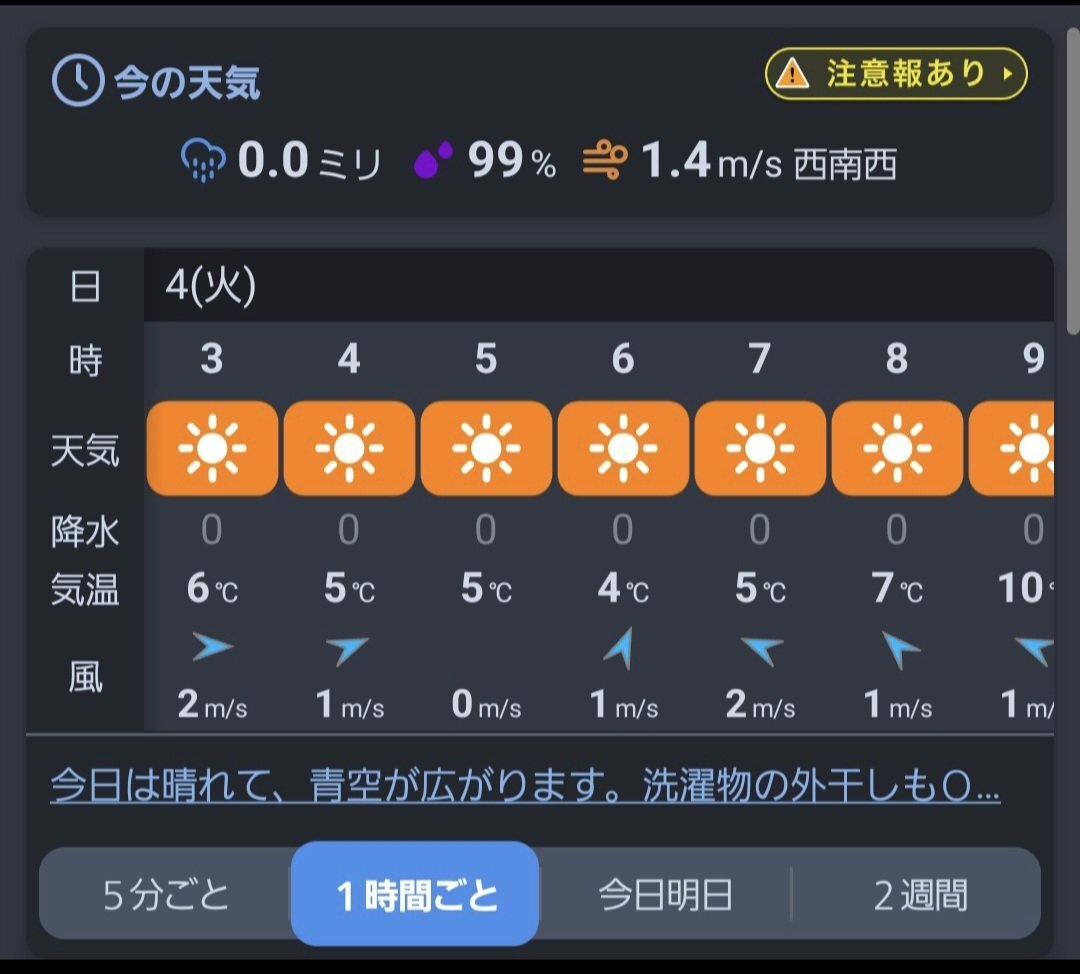This screenshot has width=1080, height=974.
Task: Switch to the 今日明日 forecast tab
Action: [x=665, y=894]
